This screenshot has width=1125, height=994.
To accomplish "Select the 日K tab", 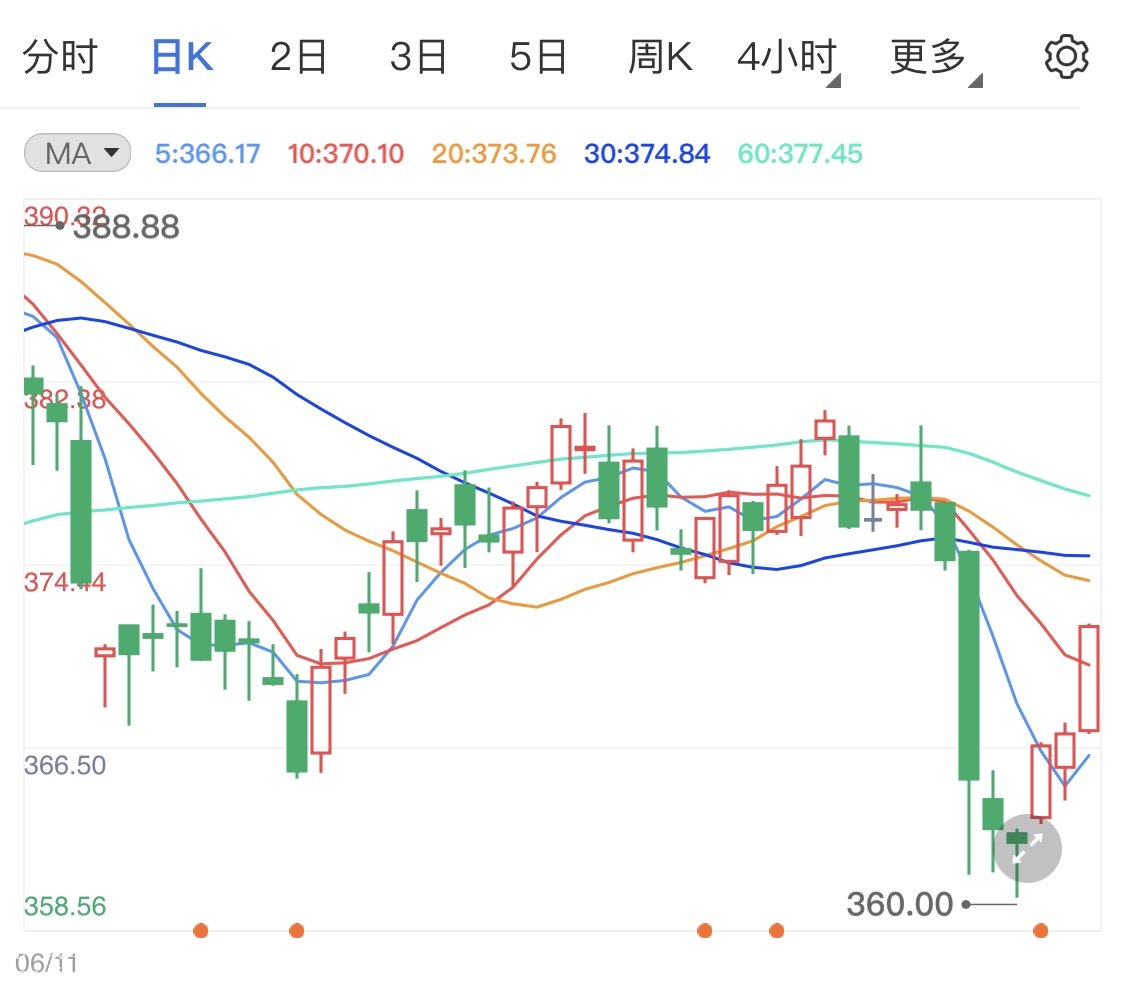I will point(181,57).
